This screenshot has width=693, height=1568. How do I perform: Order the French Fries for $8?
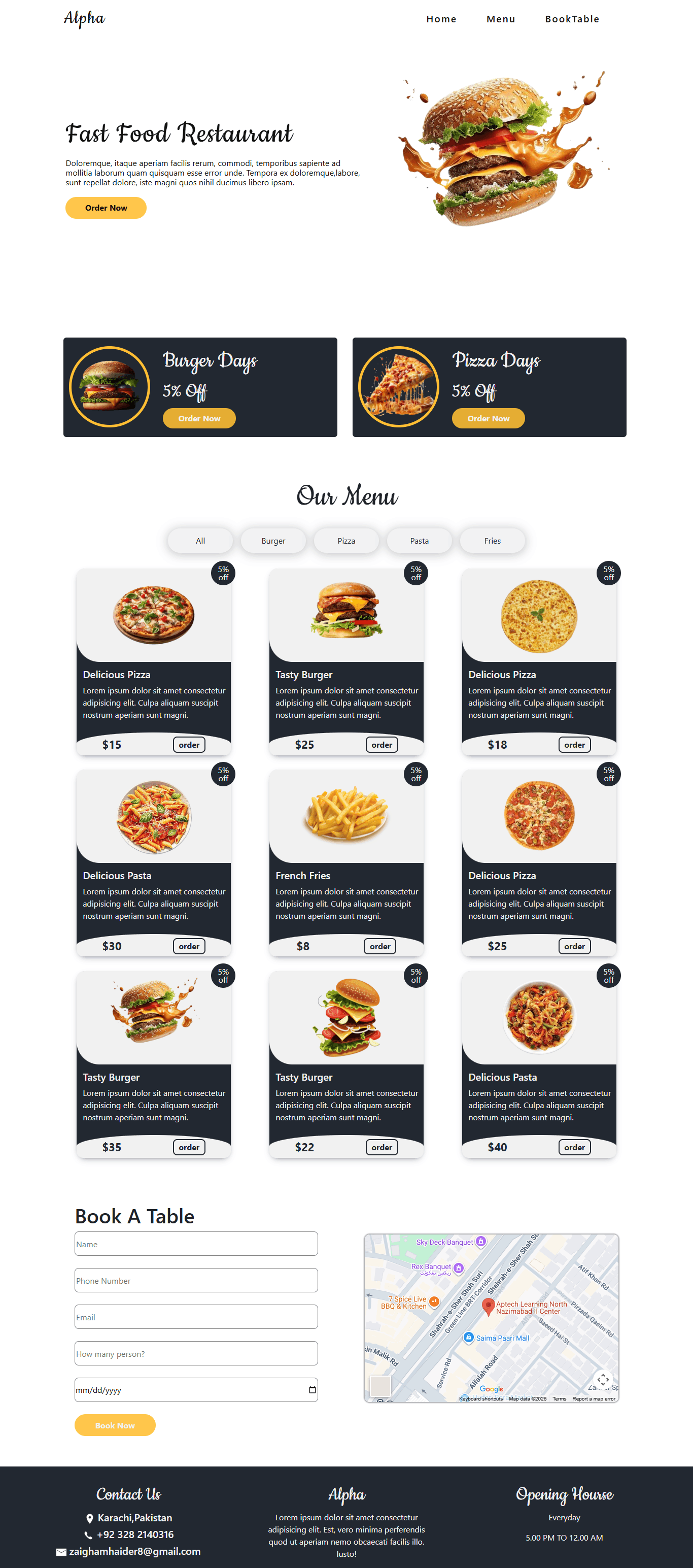pos(379,946)
